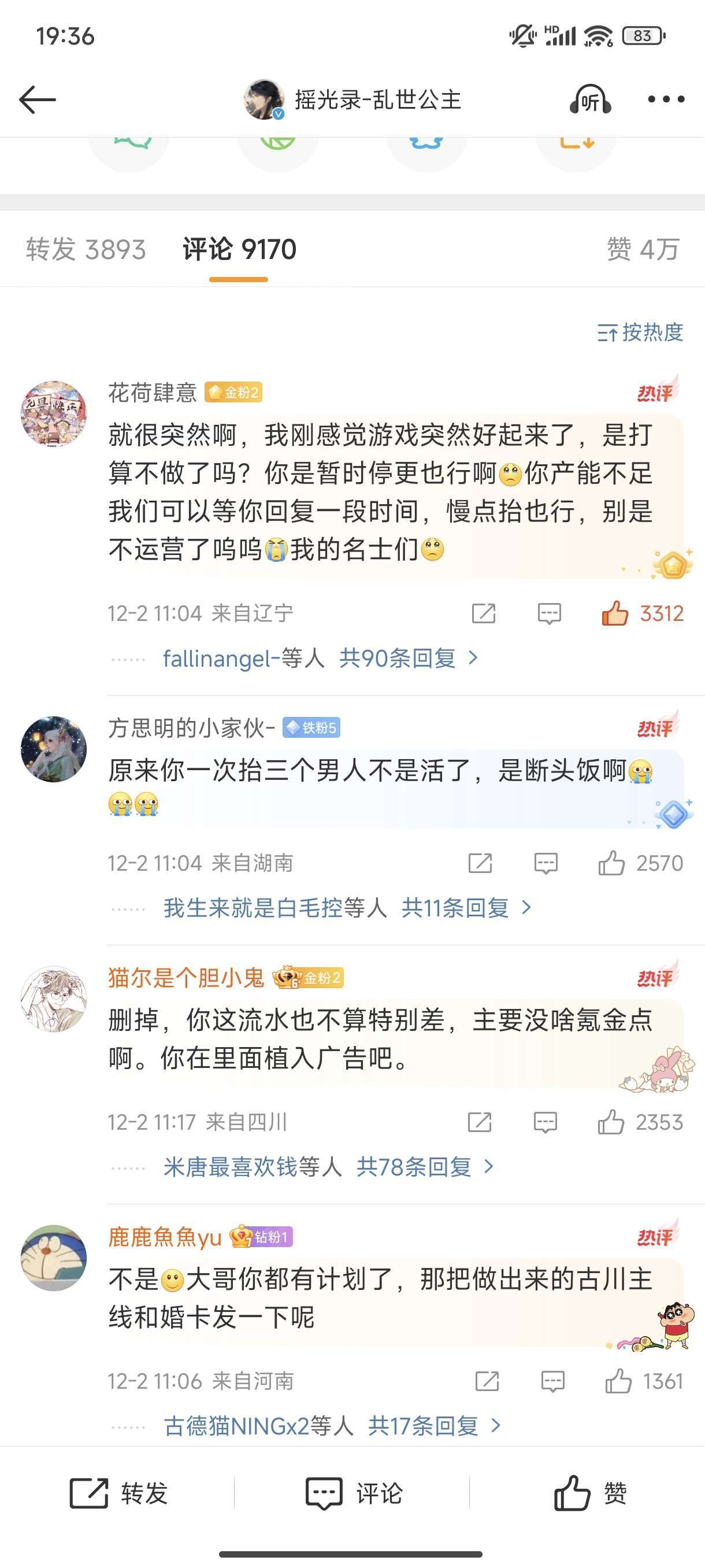Viewport: 705px width, 1568px height.
Task: Open 猫尔是个胆小鬼's profile avatar
Action: (54, 999)
